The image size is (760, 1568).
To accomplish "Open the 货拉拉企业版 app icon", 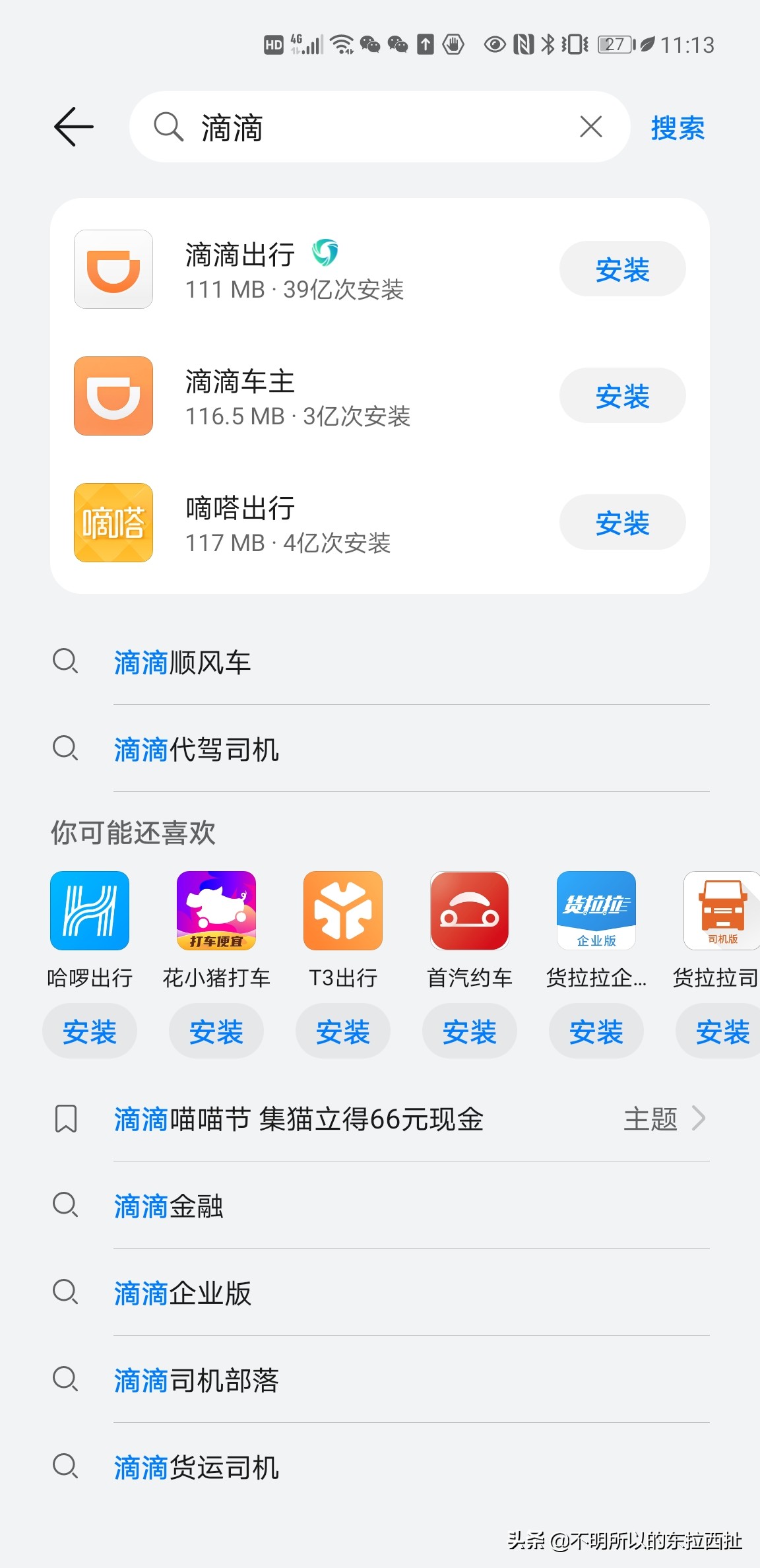I will click(x=596, y=911).
